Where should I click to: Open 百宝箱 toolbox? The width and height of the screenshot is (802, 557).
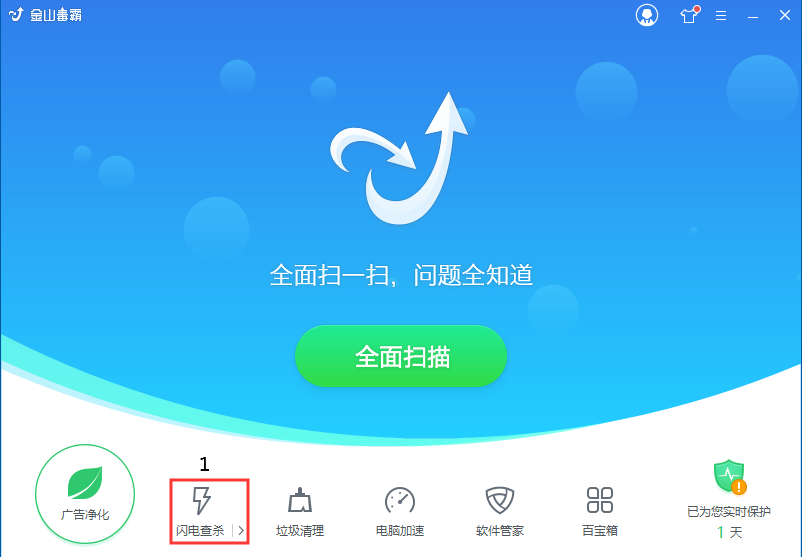[x=599, y=510]
